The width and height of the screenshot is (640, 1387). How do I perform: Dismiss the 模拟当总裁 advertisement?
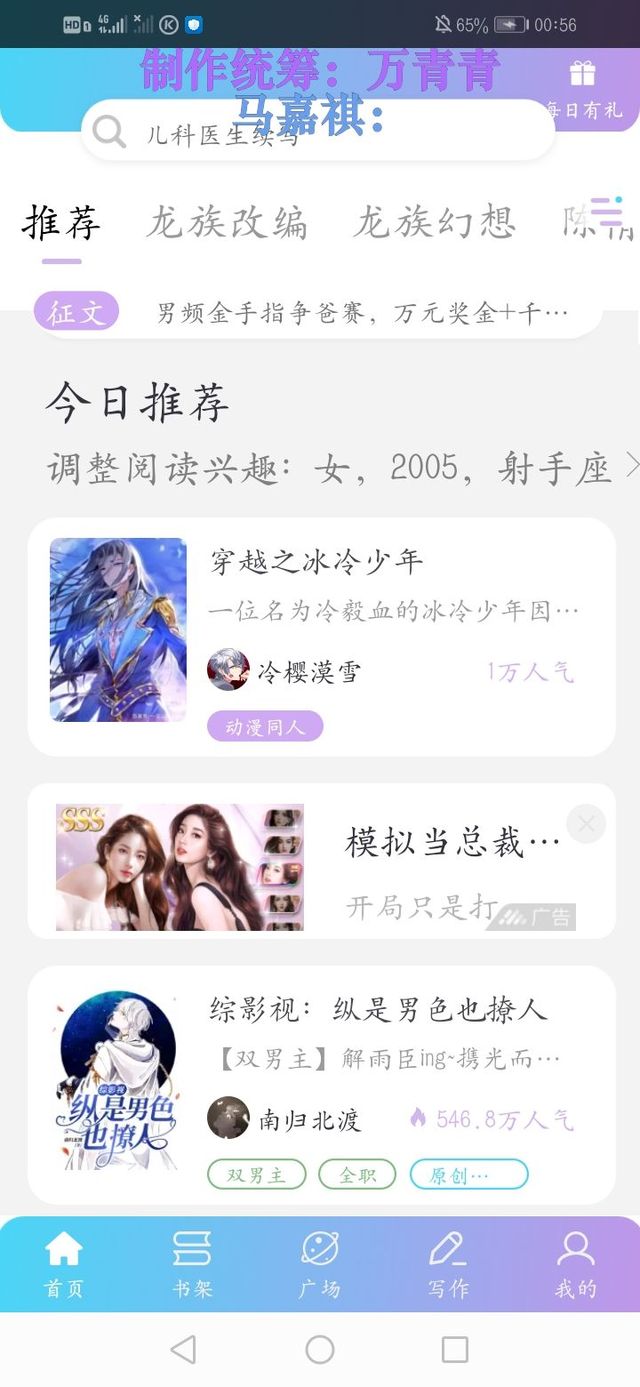point(586,824)
